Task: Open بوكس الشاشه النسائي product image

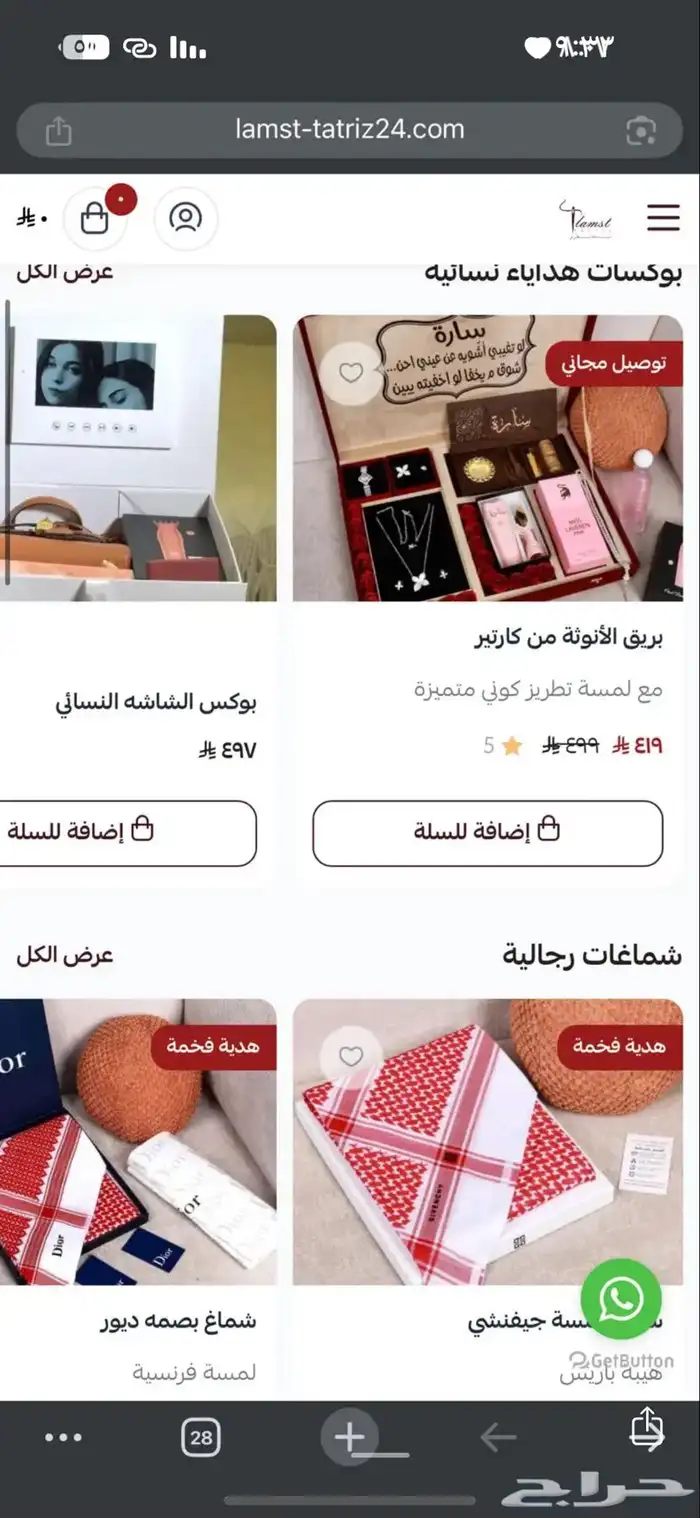Action: point(138,458)
